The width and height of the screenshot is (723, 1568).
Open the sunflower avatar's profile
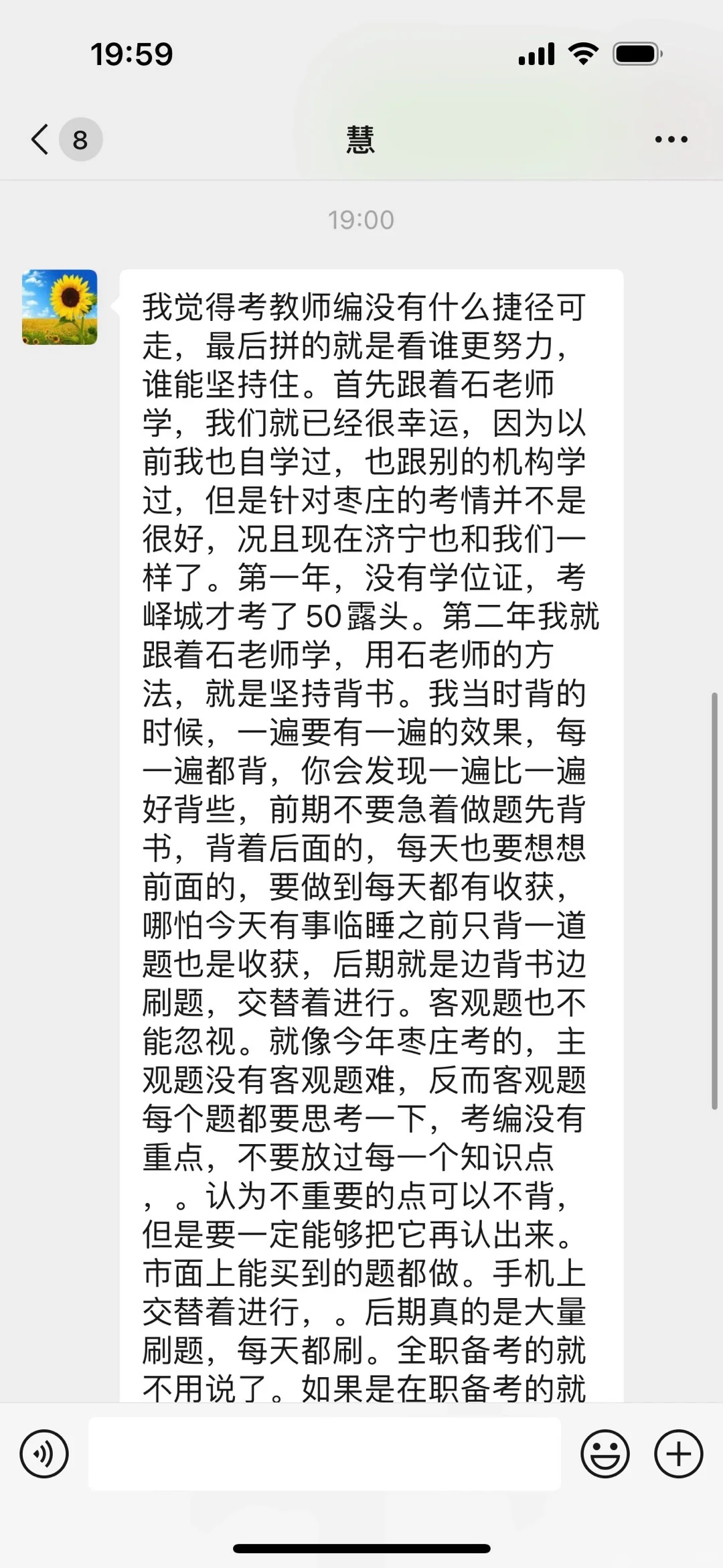[x=60, y=307]
